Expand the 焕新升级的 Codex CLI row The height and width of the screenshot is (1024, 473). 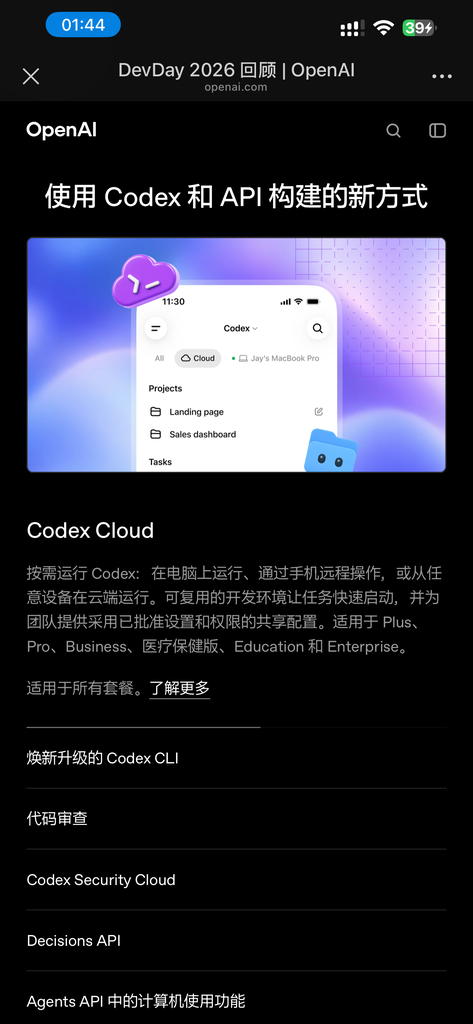[x=236, y=758]
